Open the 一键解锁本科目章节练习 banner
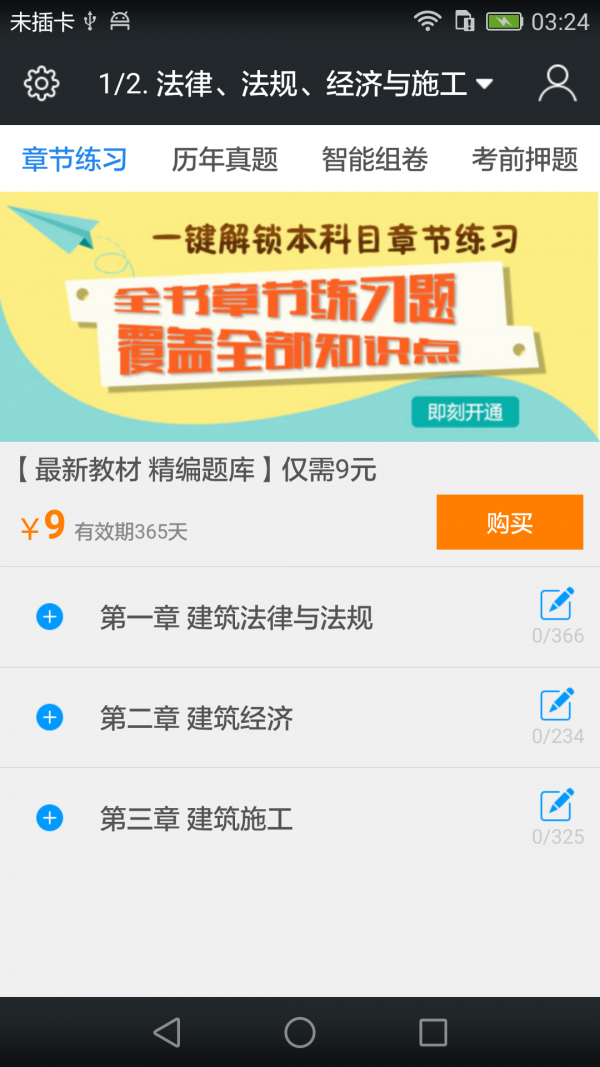Viewport: 600px width, 1067px height. [x=300, y=316]
